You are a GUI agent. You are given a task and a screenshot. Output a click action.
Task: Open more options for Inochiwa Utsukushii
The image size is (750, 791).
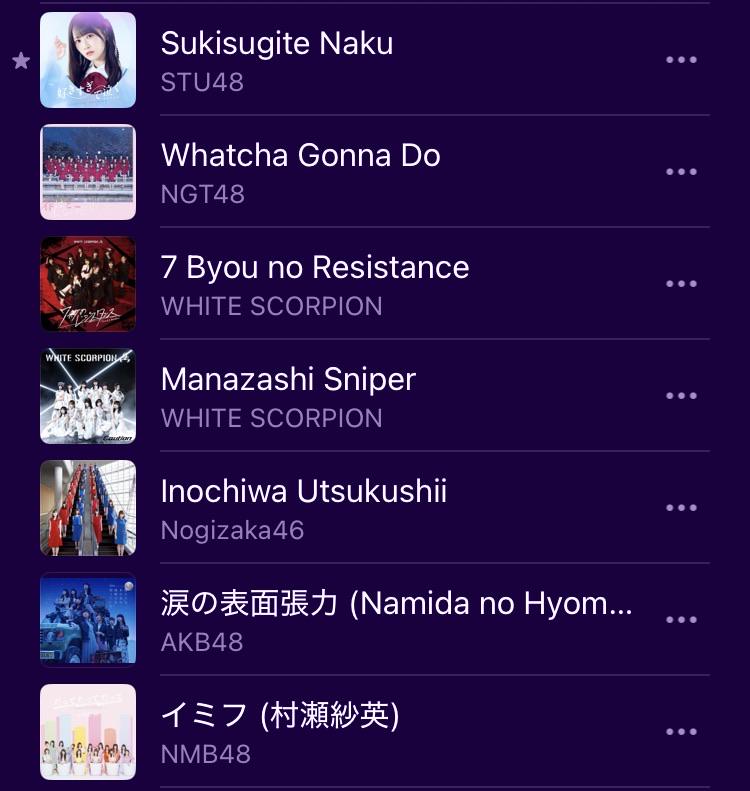681,508
